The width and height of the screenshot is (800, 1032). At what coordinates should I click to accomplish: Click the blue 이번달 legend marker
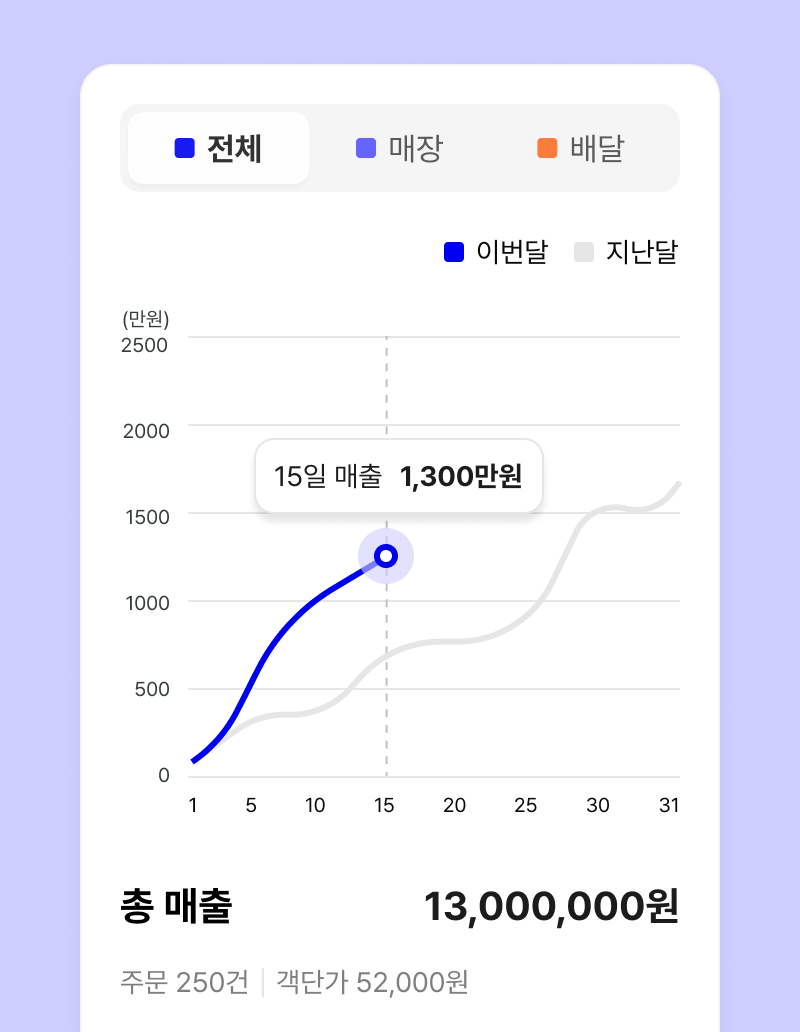pyautogui.click(x=454, y=252)
